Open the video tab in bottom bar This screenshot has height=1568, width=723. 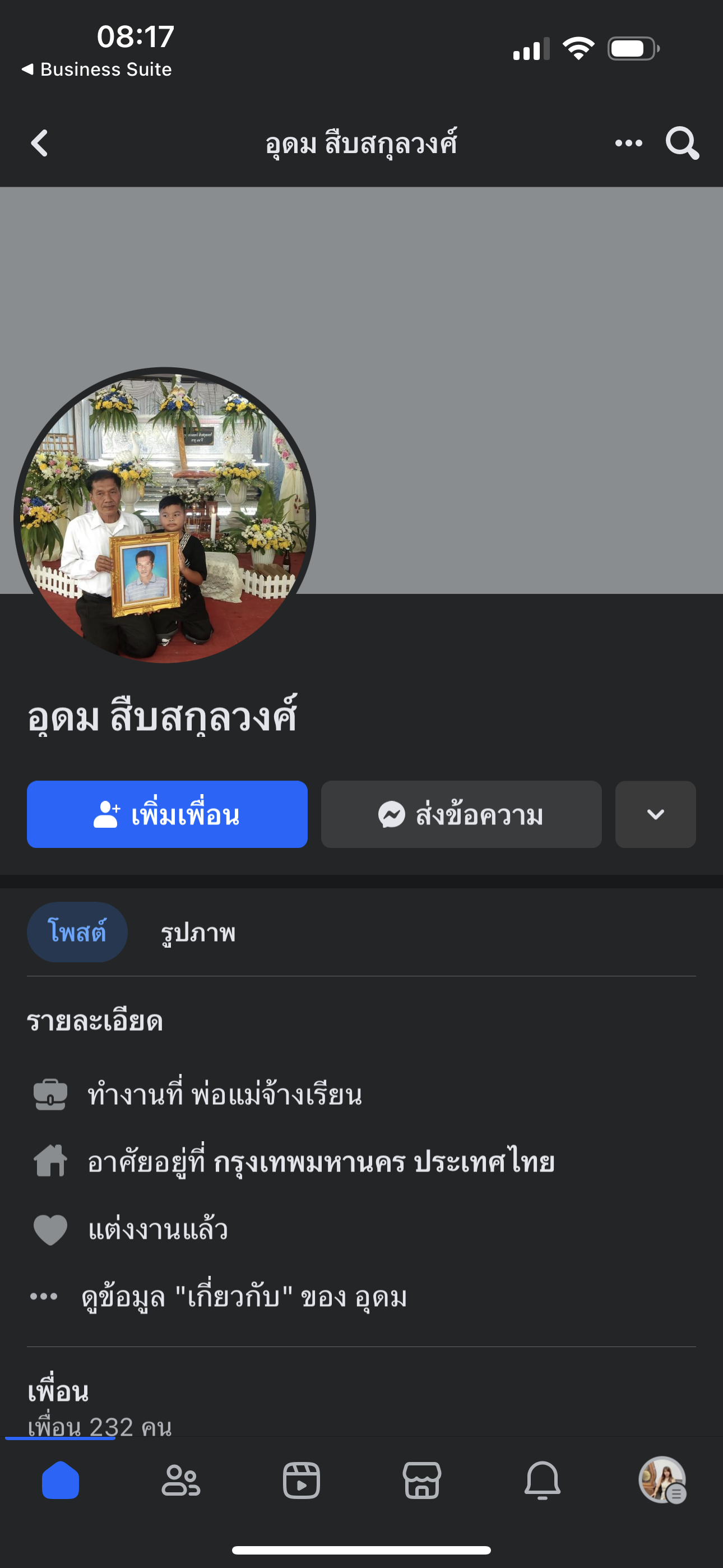tap(302, 1481)
